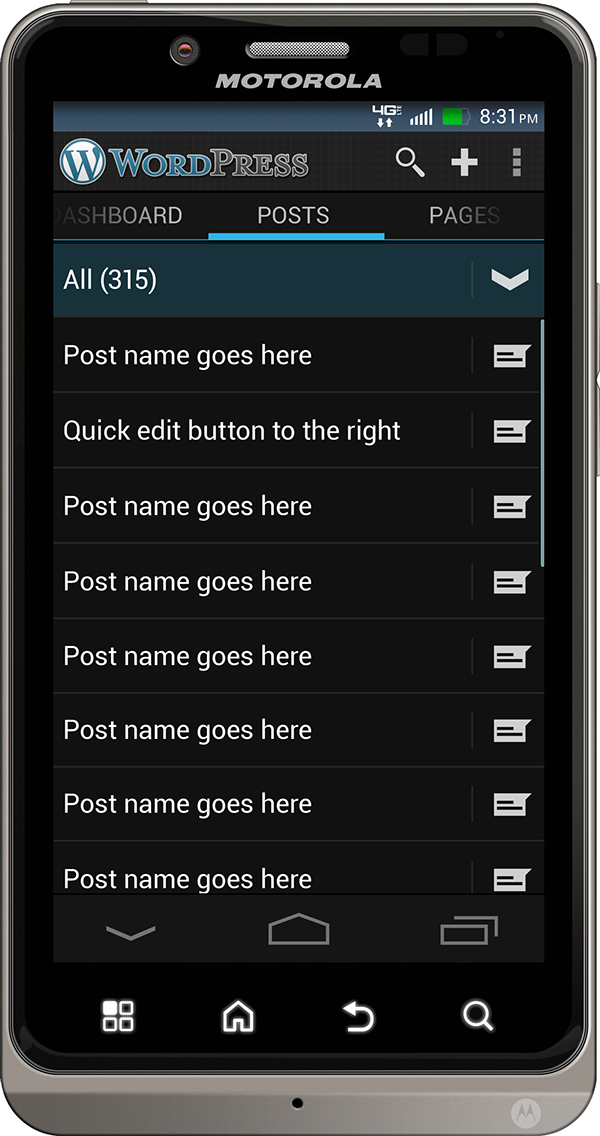Create a new post with the plus icon
600x1136 pixels.
click(464, 162)
